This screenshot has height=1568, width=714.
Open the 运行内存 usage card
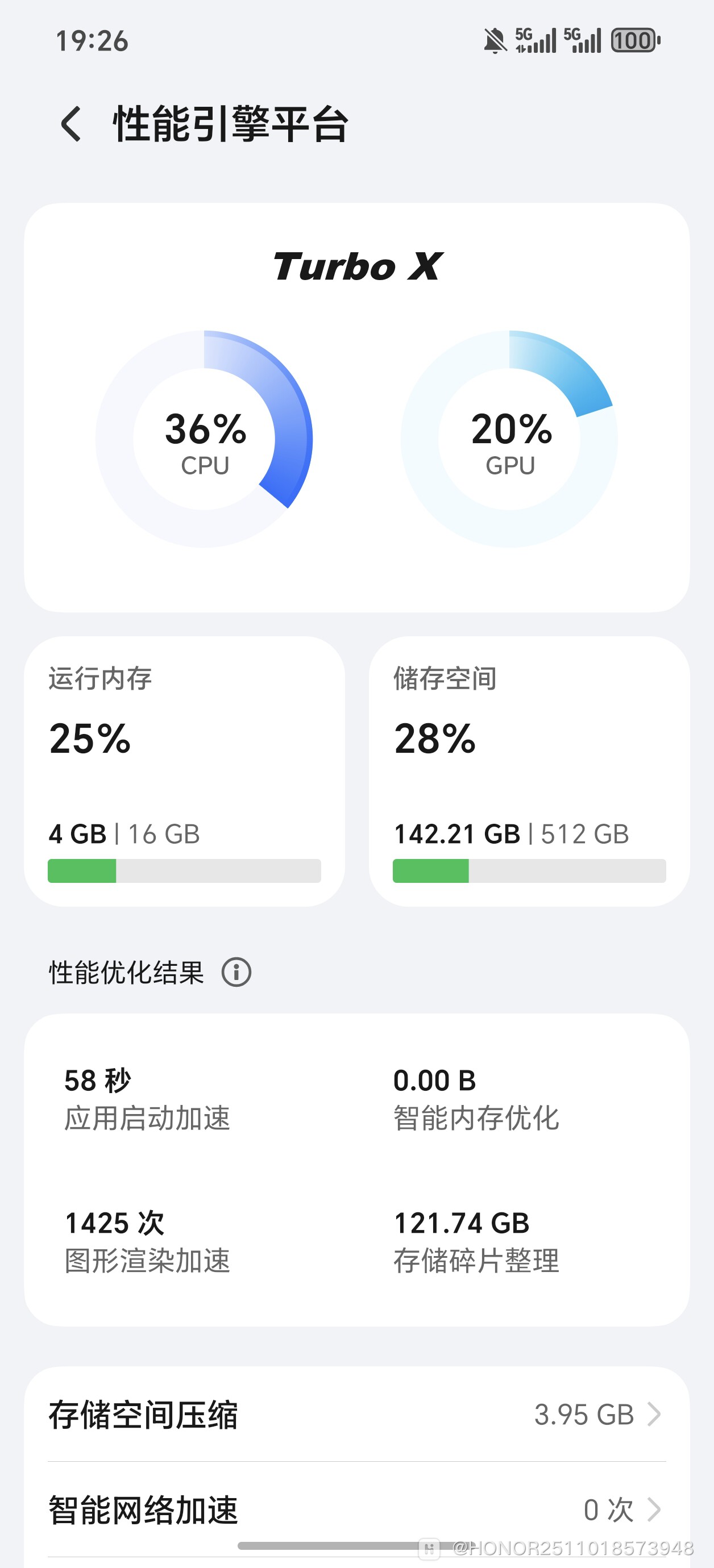[184, 772]
